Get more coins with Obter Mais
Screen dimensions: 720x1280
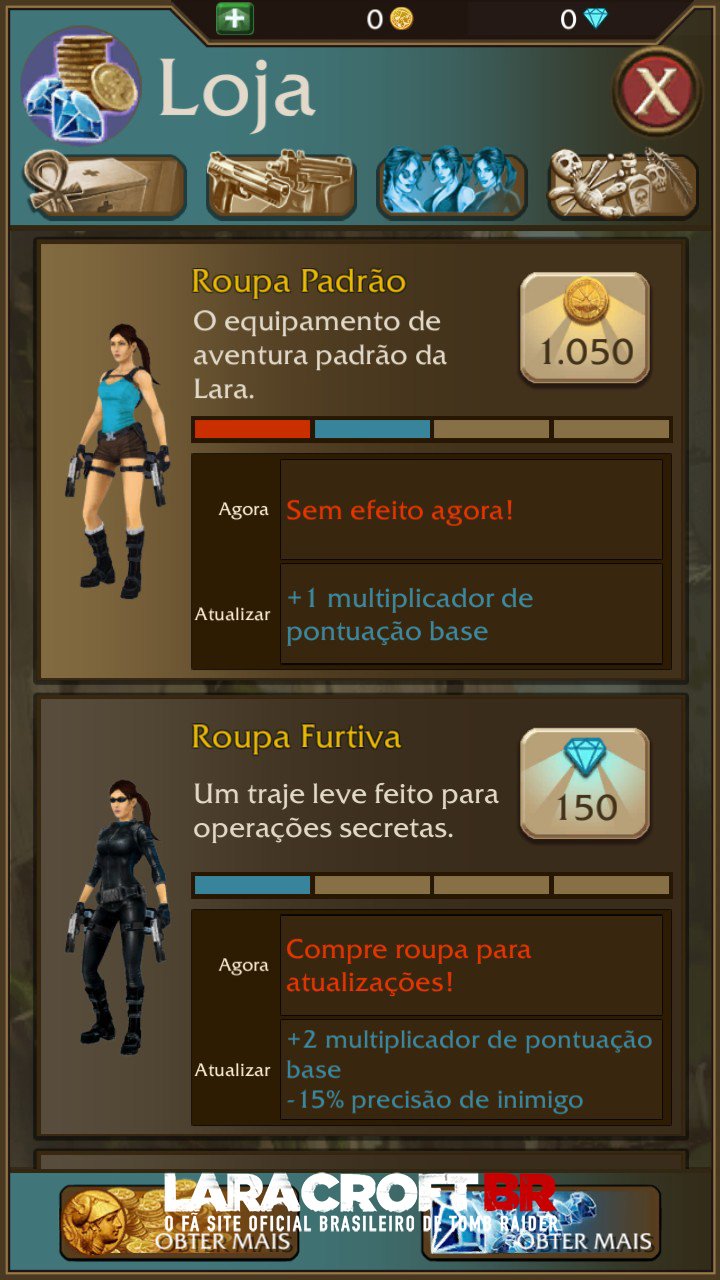pyautogui.click(x=180, y=1222)
